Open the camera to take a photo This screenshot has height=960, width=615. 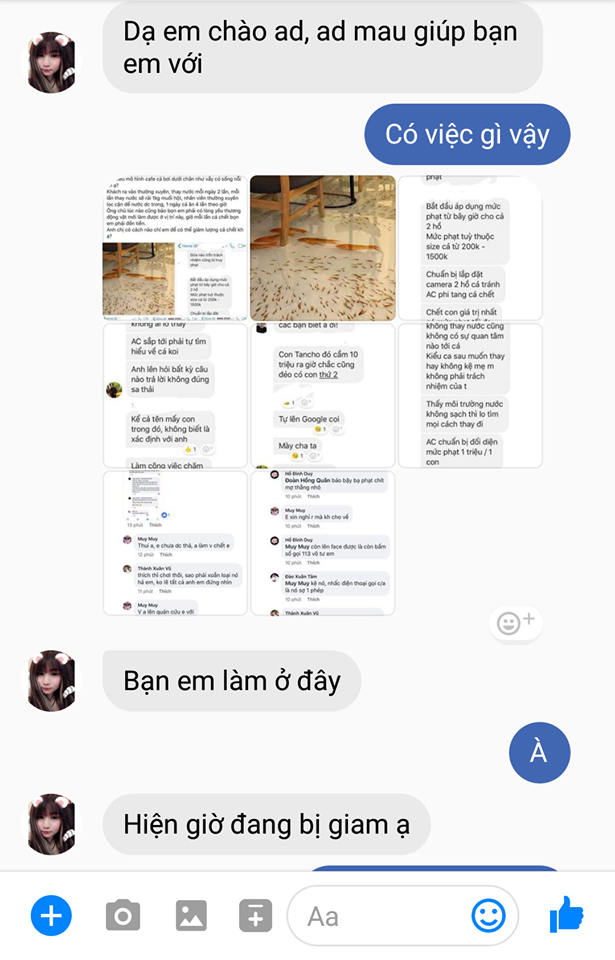123,914
